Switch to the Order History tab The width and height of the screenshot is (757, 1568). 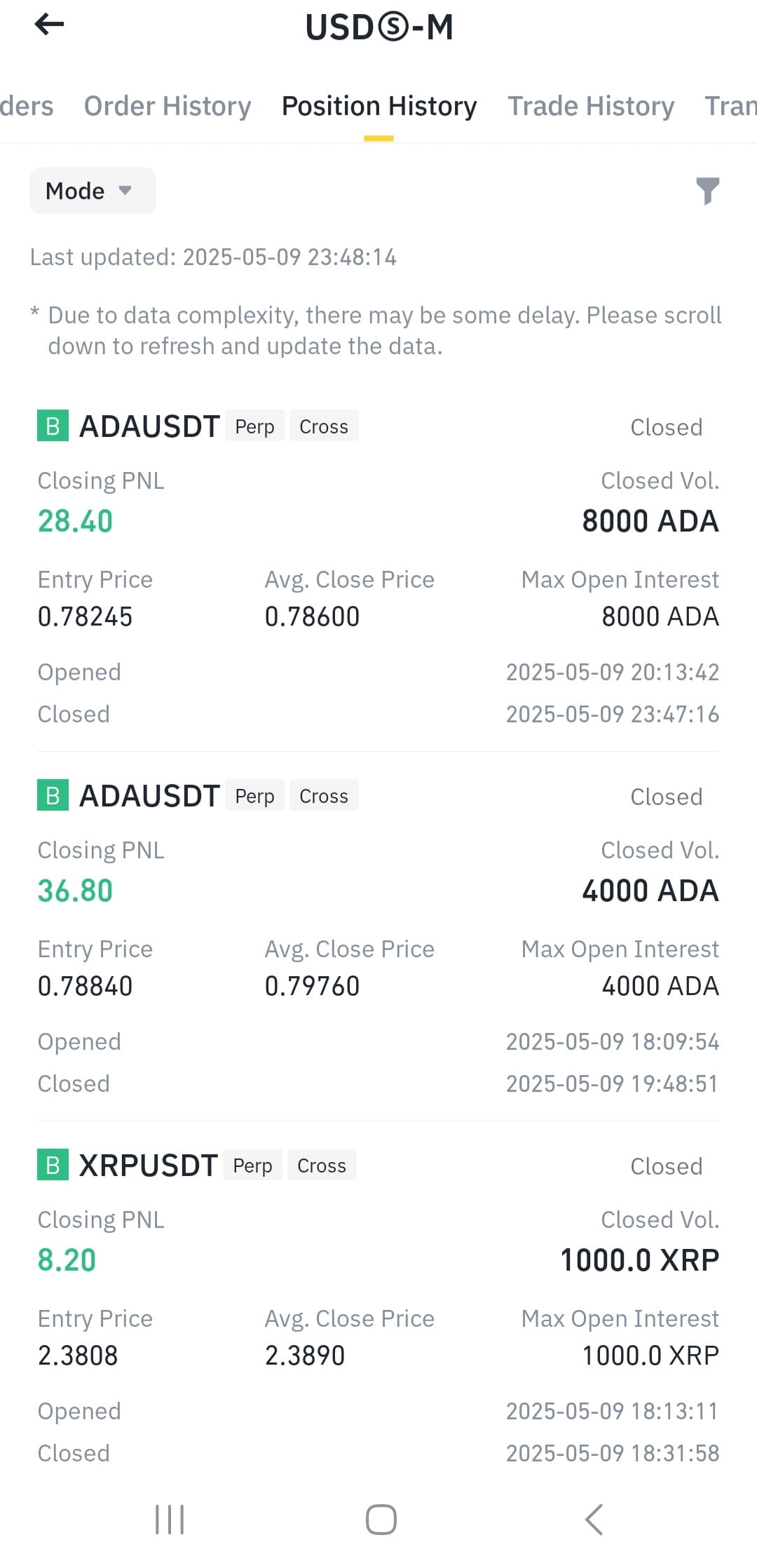[x=168, y=106]
